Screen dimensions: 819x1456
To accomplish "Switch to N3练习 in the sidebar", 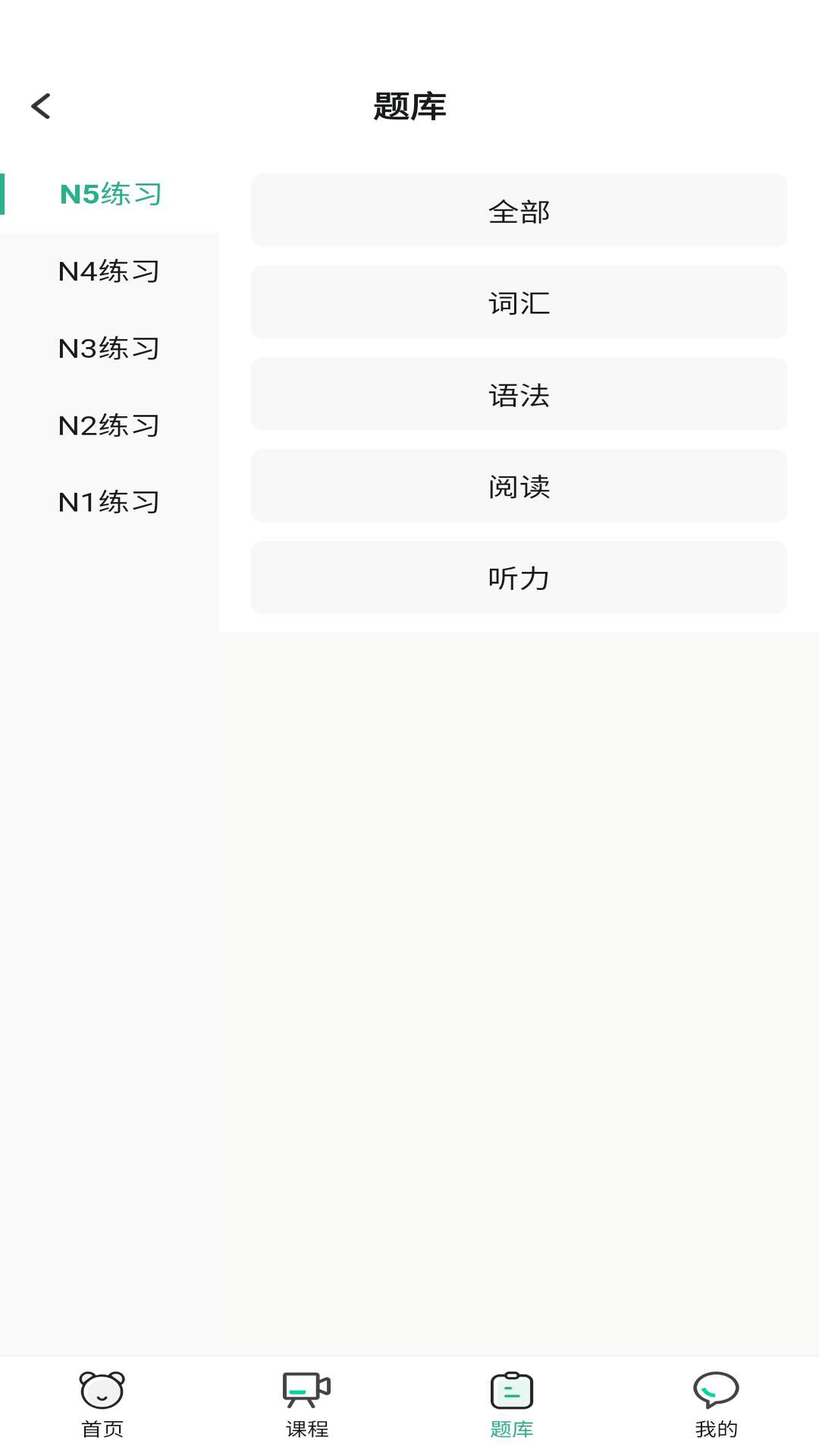I will 109,348.
